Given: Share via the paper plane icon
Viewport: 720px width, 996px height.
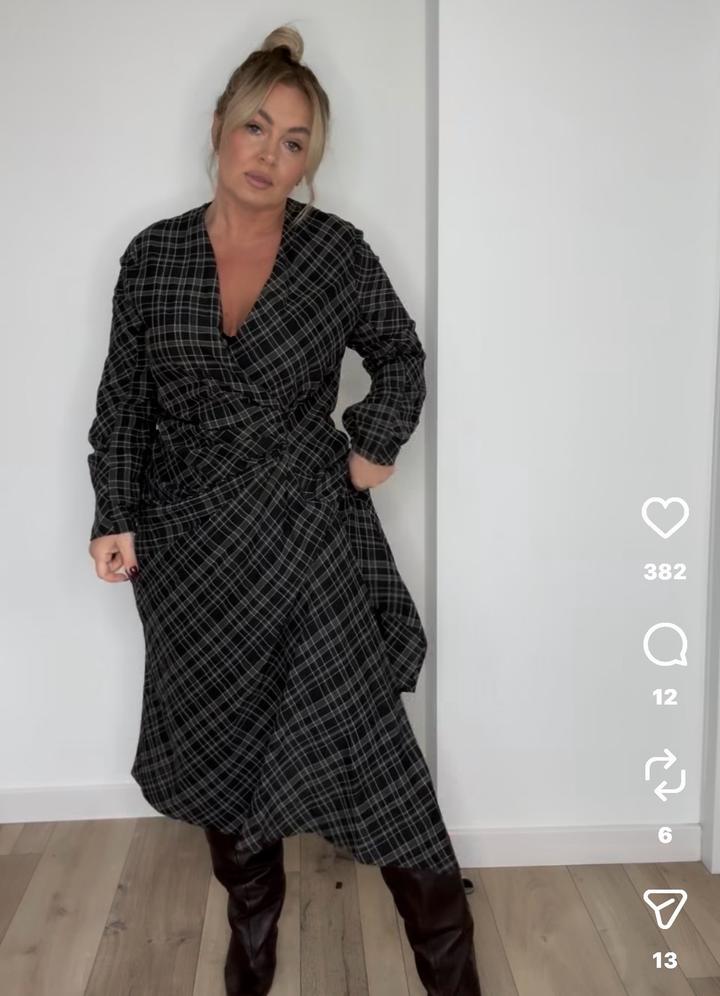Looking at the screenshot, I should tap(665, 908).
